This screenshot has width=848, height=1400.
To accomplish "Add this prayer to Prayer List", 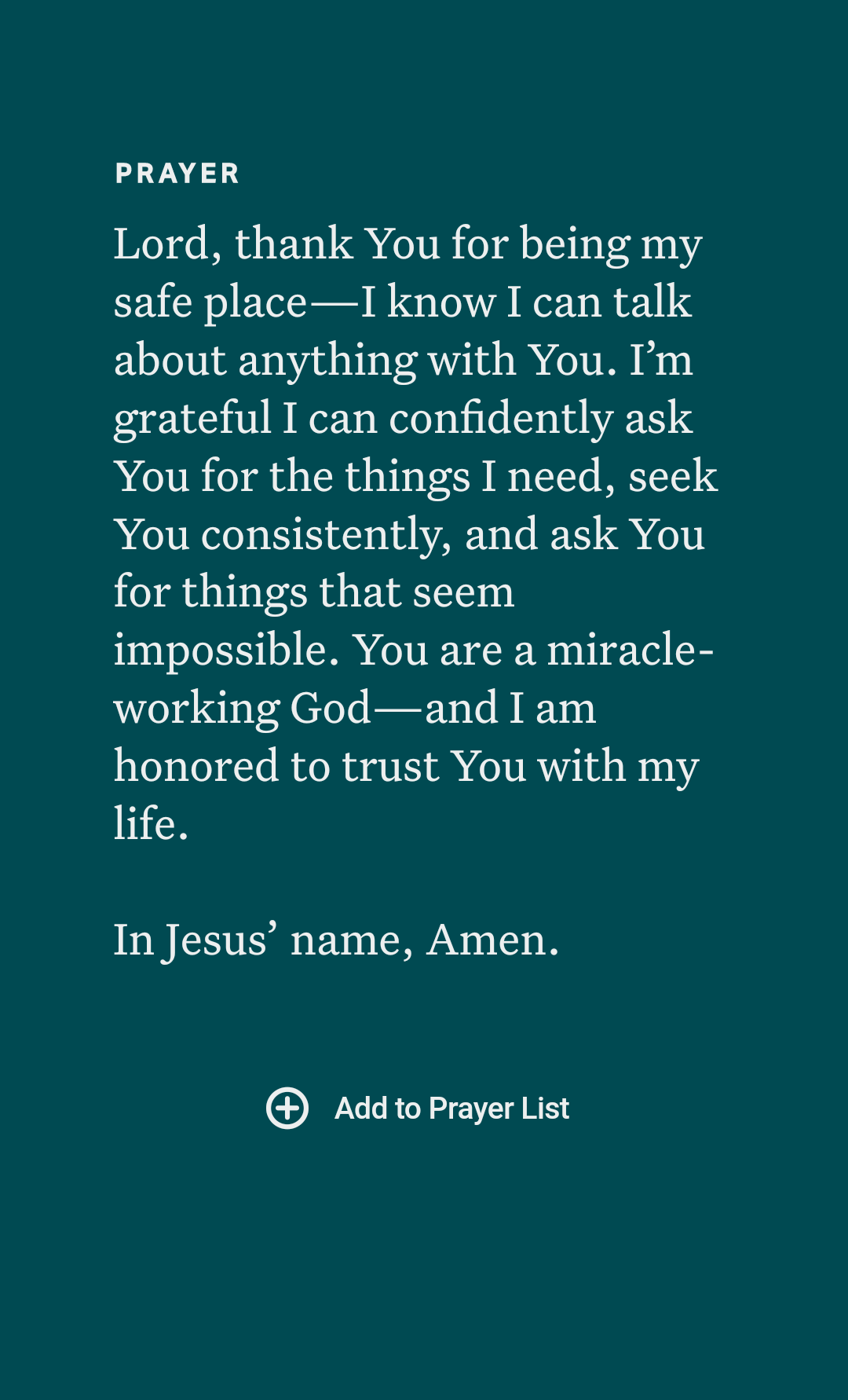I will (418, 1109).
